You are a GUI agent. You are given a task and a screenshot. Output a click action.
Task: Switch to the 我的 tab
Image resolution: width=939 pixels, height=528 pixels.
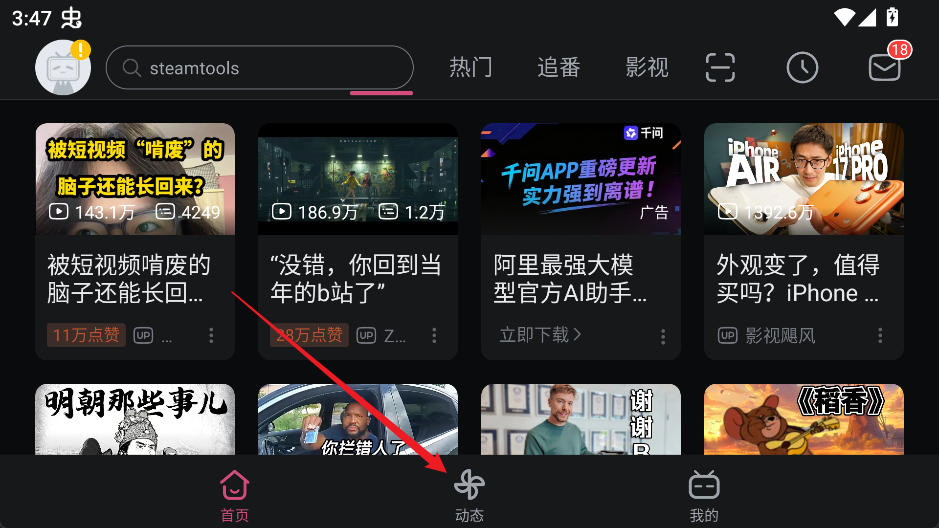coord(704,497)
